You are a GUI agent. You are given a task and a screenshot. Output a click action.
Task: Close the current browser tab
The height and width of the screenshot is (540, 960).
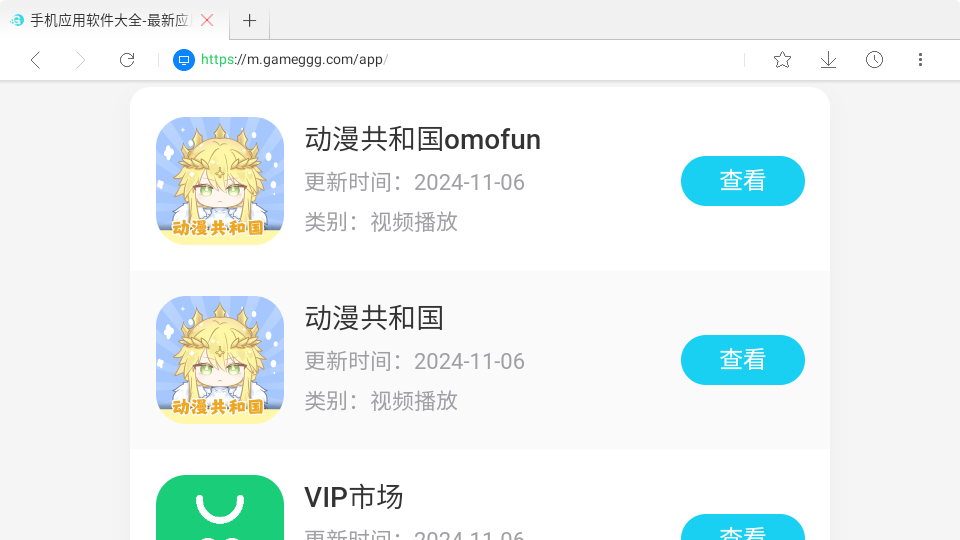(207, 20)
